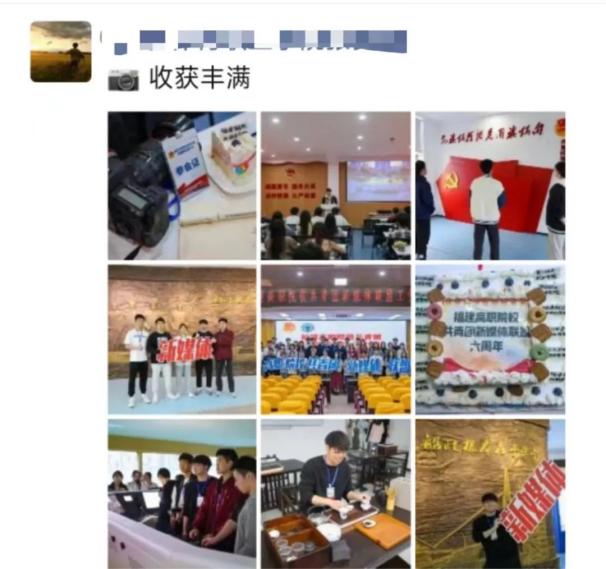606x569 pixels.
Task: Open the large group photo with yellow chairs
Action: (336, 339)
